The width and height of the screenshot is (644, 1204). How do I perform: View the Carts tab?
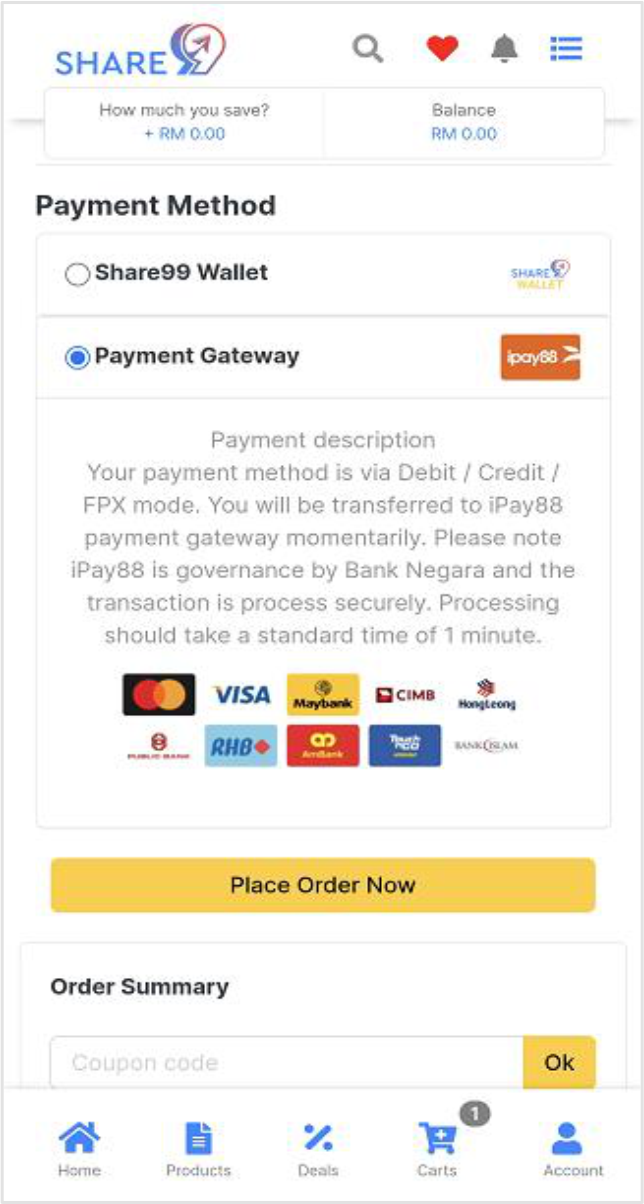(437, 1148)
